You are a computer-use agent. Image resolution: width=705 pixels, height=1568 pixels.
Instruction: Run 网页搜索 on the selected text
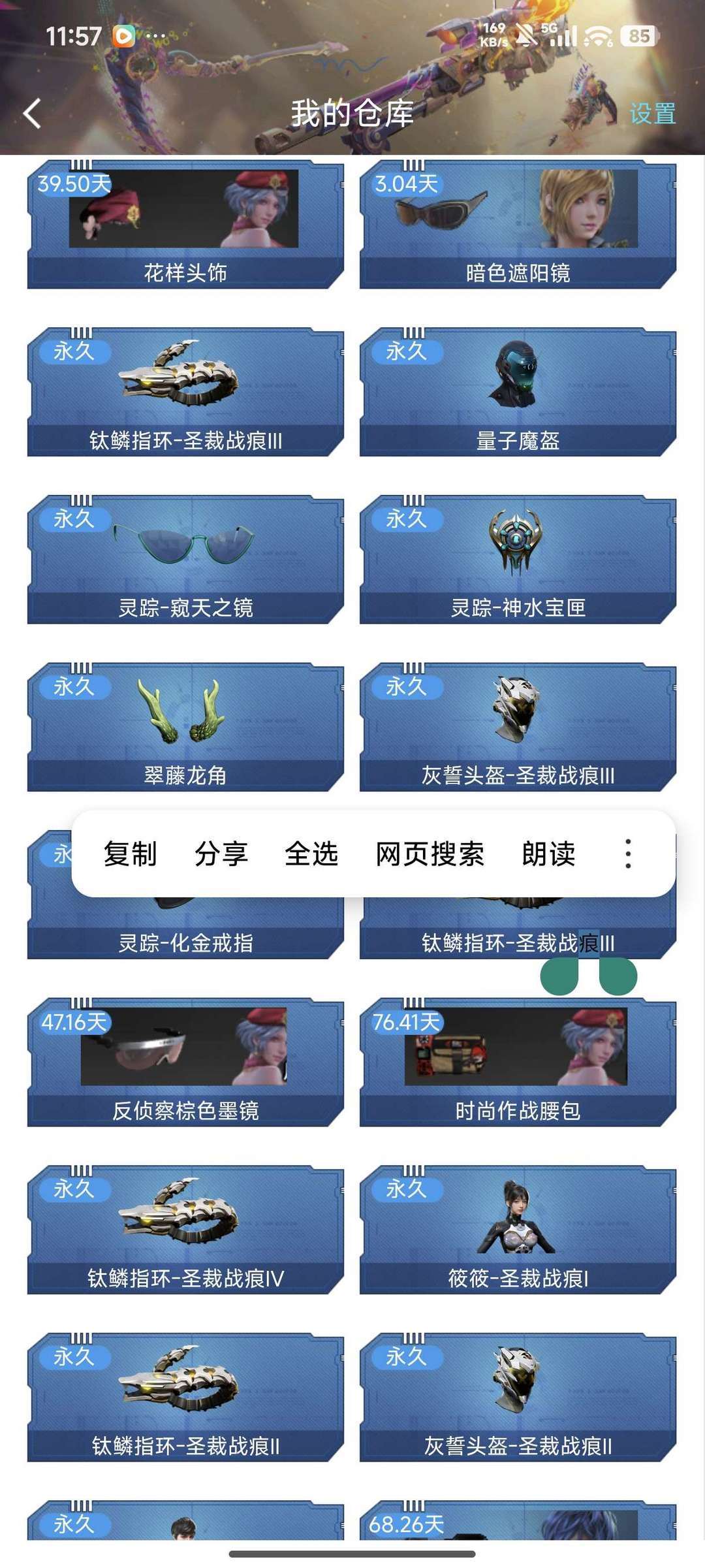[430, 854]
